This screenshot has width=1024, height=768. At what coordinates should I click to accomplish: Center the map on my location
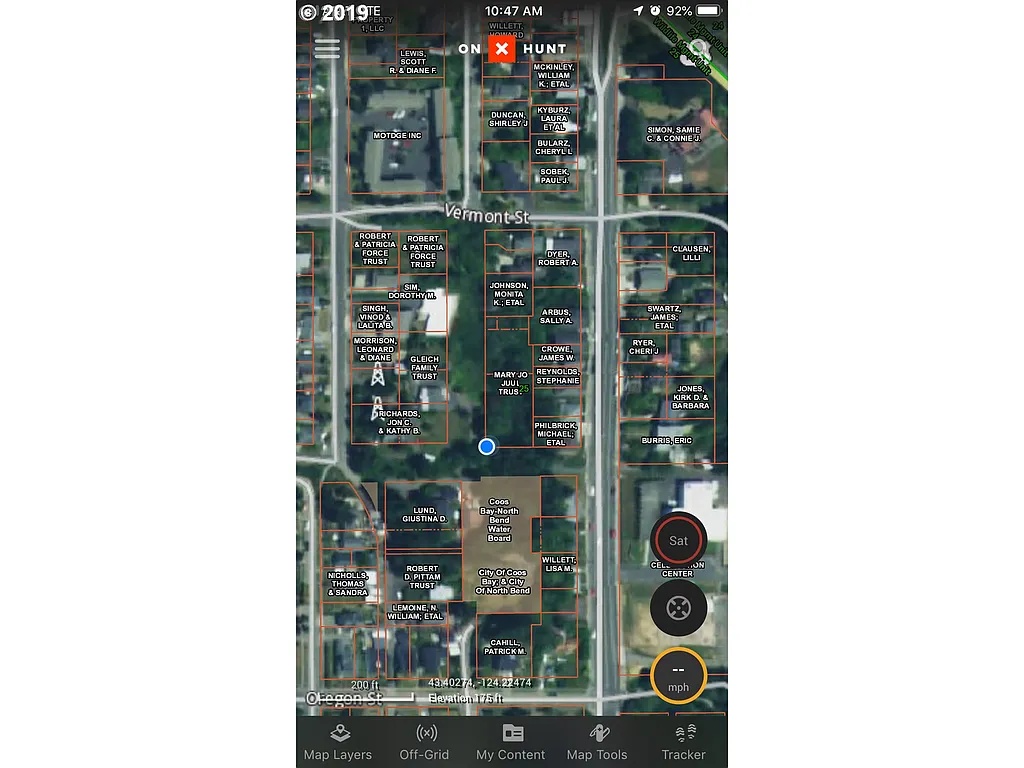click(678, 607)
